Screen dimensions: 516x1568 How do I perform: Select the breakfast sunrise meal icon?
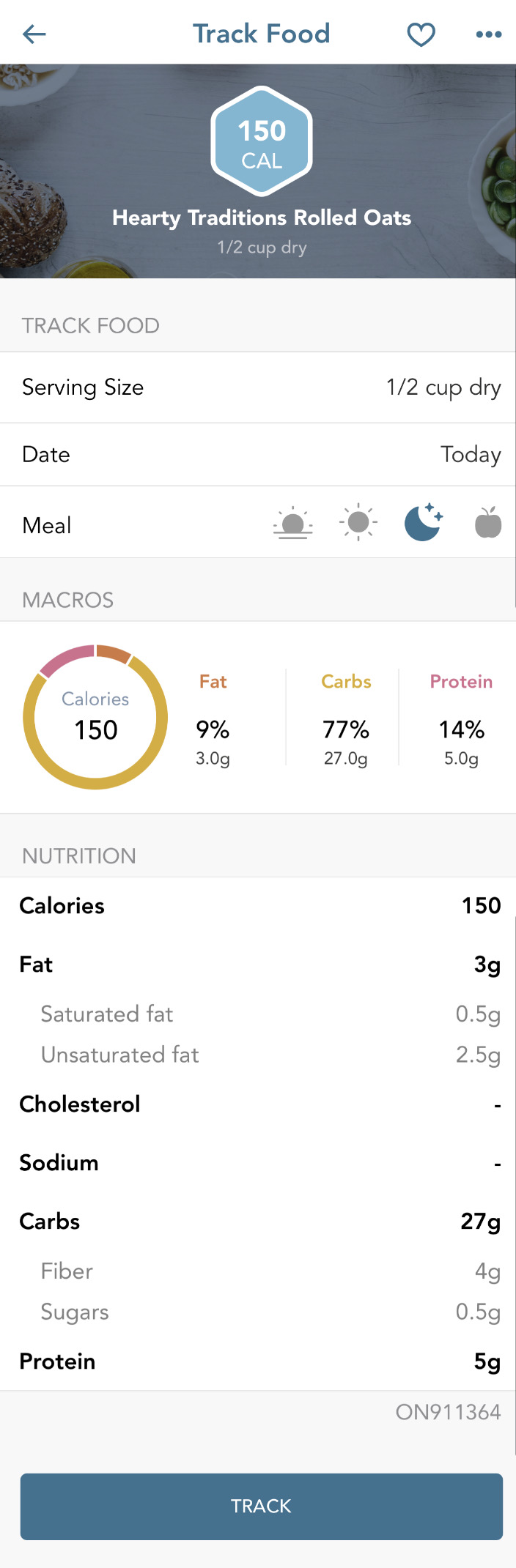tap(293, 524)
